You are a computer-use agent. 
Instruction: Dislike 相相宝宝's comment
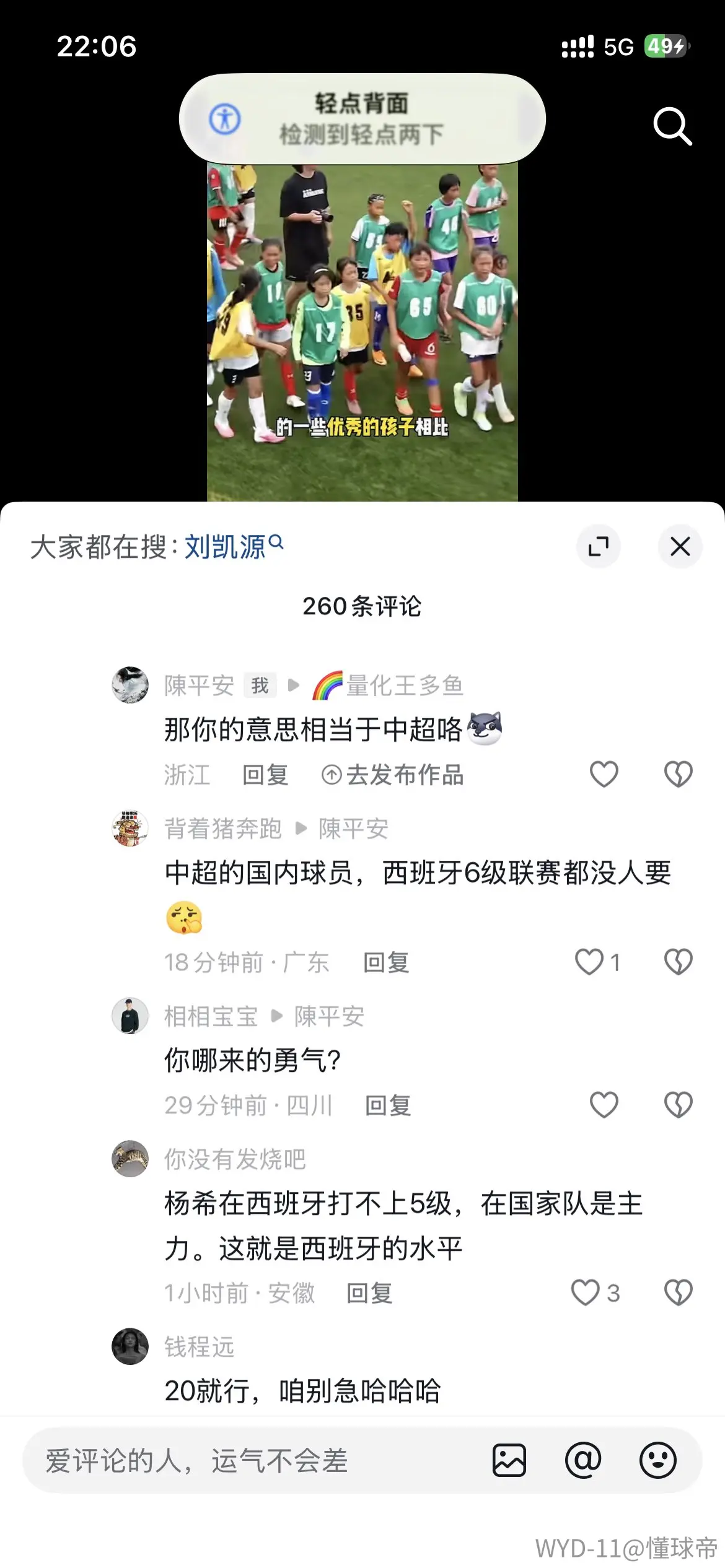pos(678,1105)
